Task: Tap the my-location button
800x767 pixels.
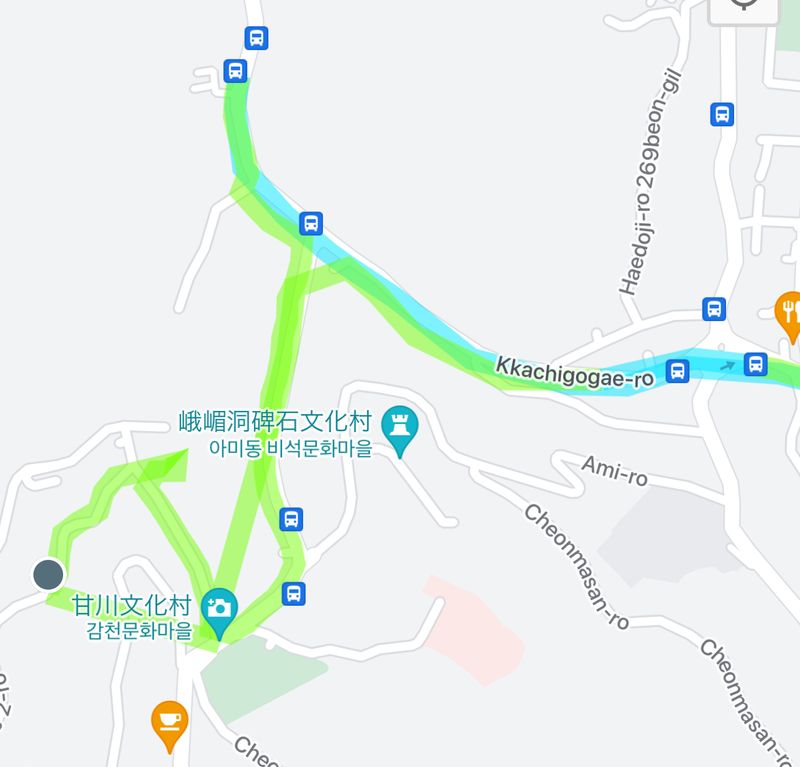Action: pyautogui.click(x=743, y=8)
